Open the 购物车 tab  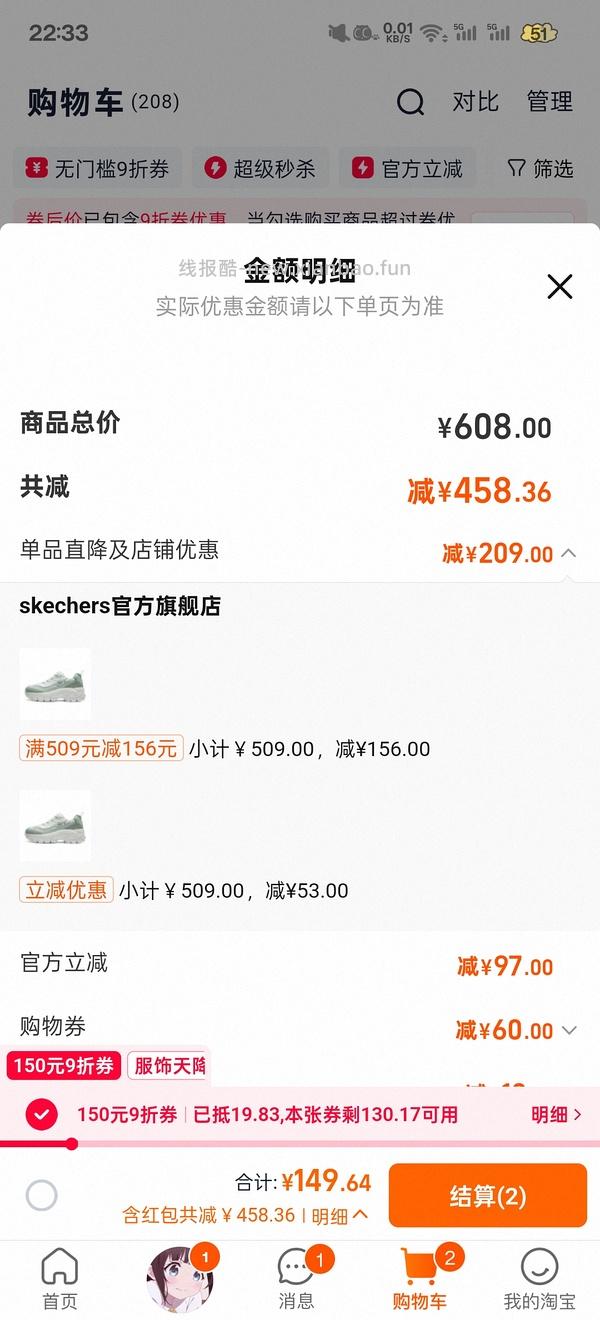pos(419,1279)
